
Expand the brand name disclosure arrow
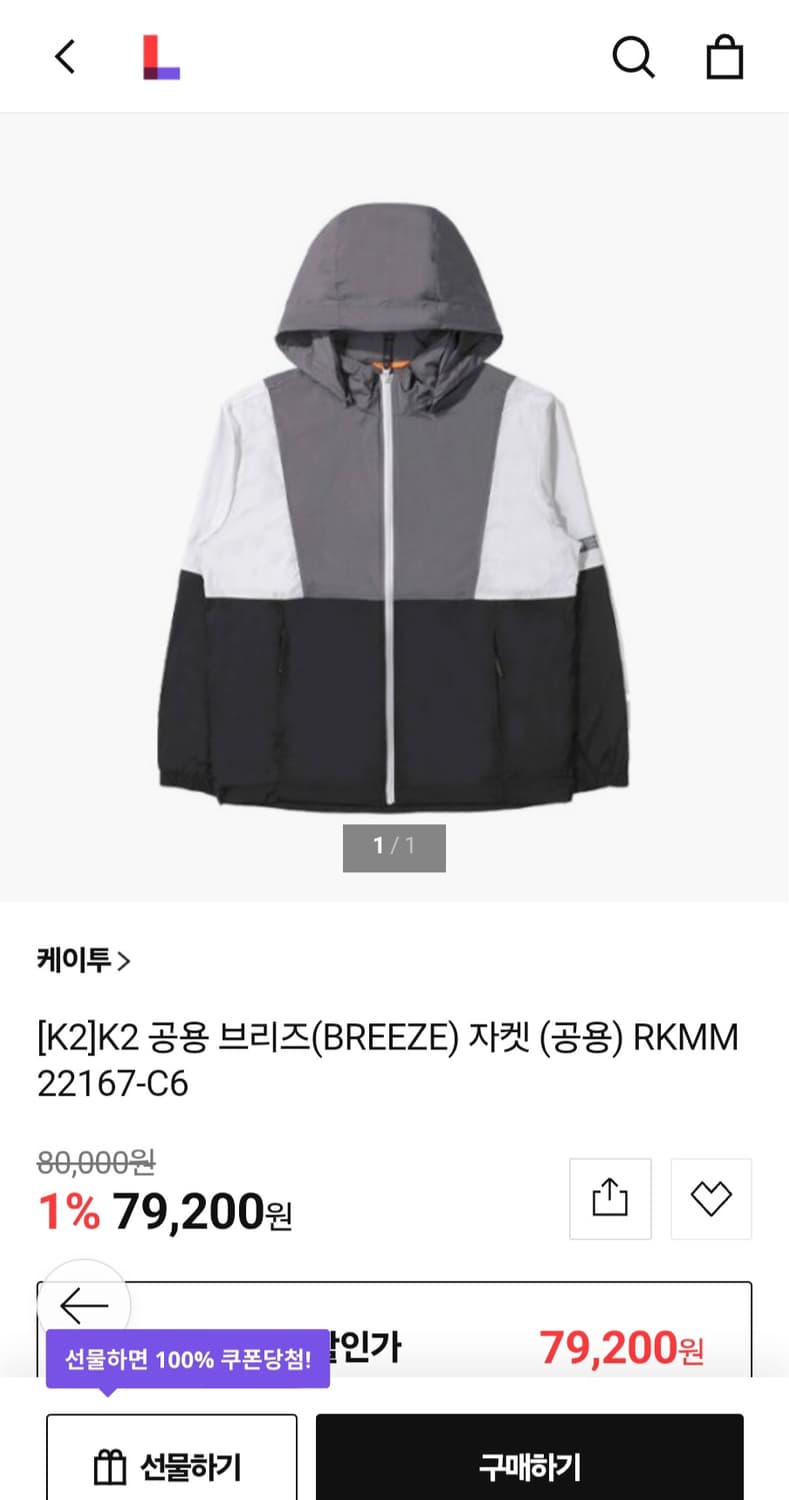[124, 961]
